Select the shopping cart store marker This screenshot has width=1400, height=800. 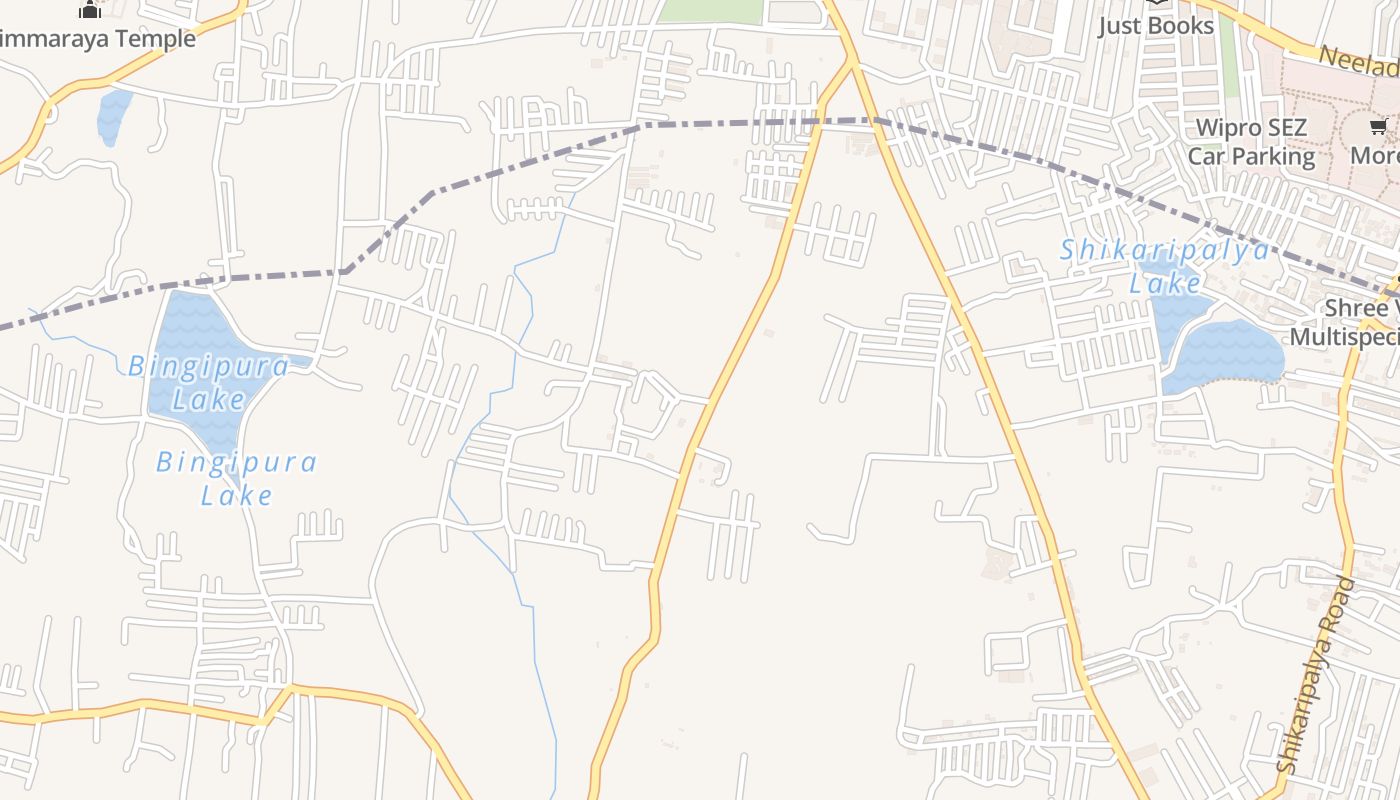1378,127
